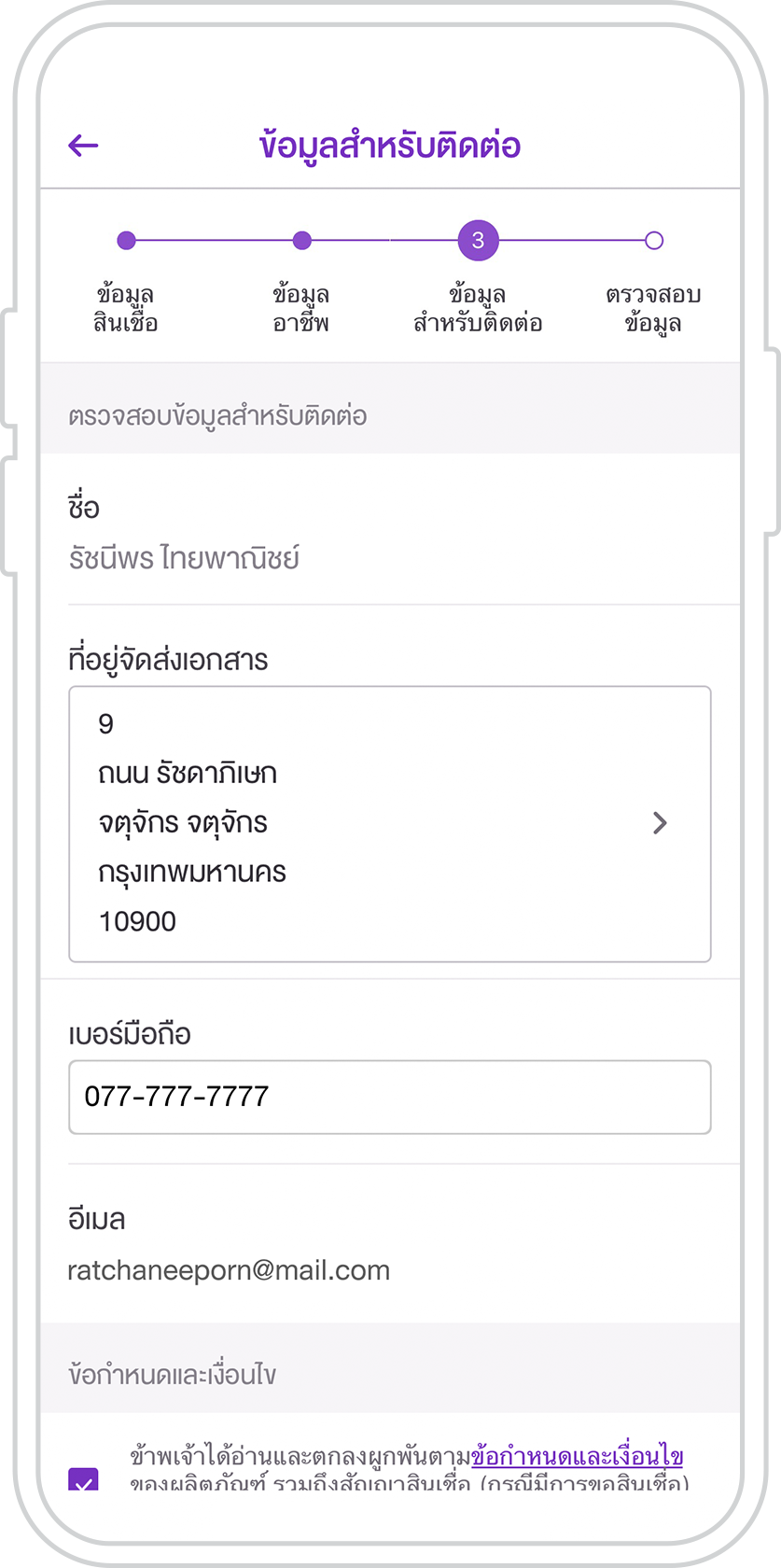Open the ข้อกำหนดและเงื่อนไข terms link

(x=577, y=1456)
